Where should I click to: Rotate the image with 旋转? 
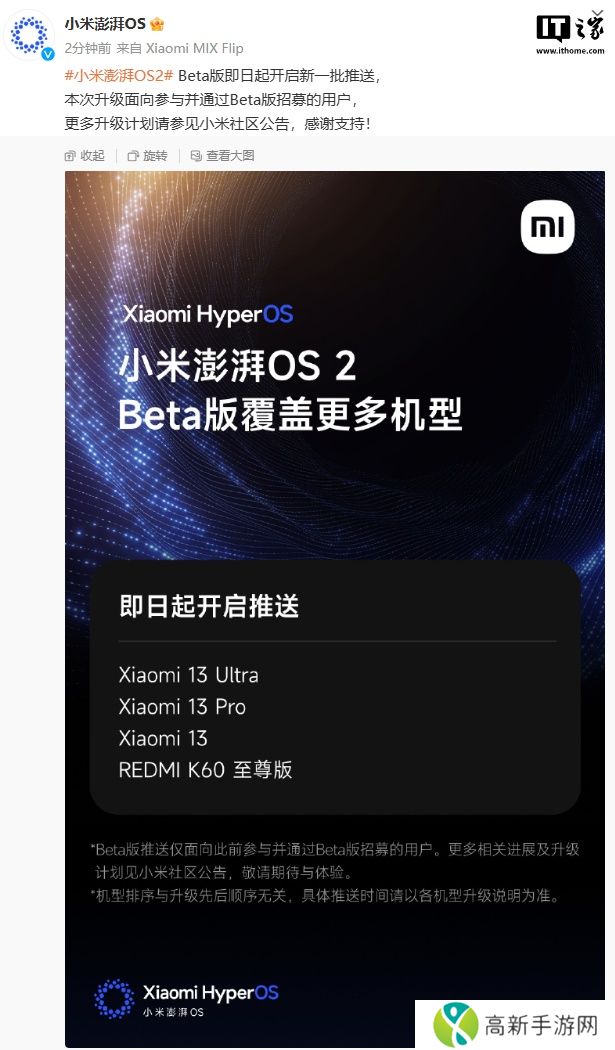point(148,155)
